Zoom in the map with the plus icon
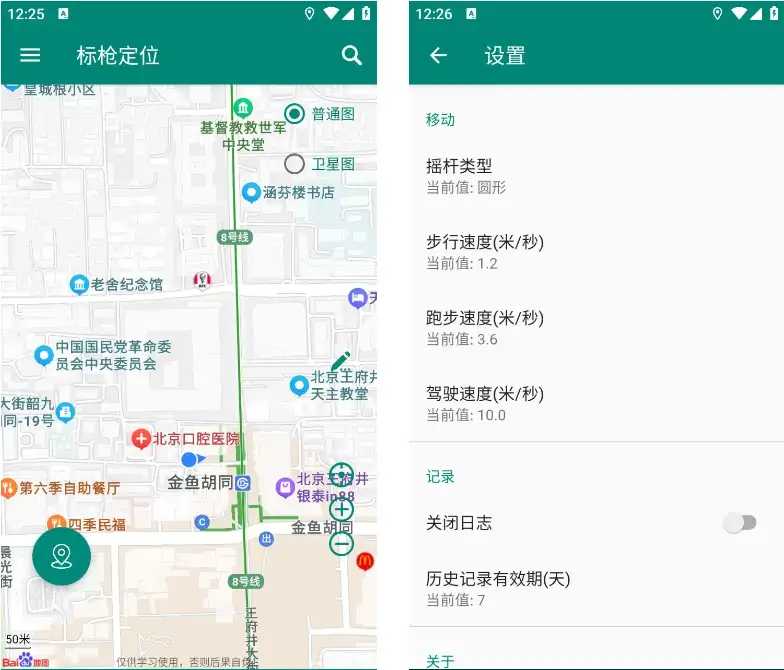 (341, 509)
